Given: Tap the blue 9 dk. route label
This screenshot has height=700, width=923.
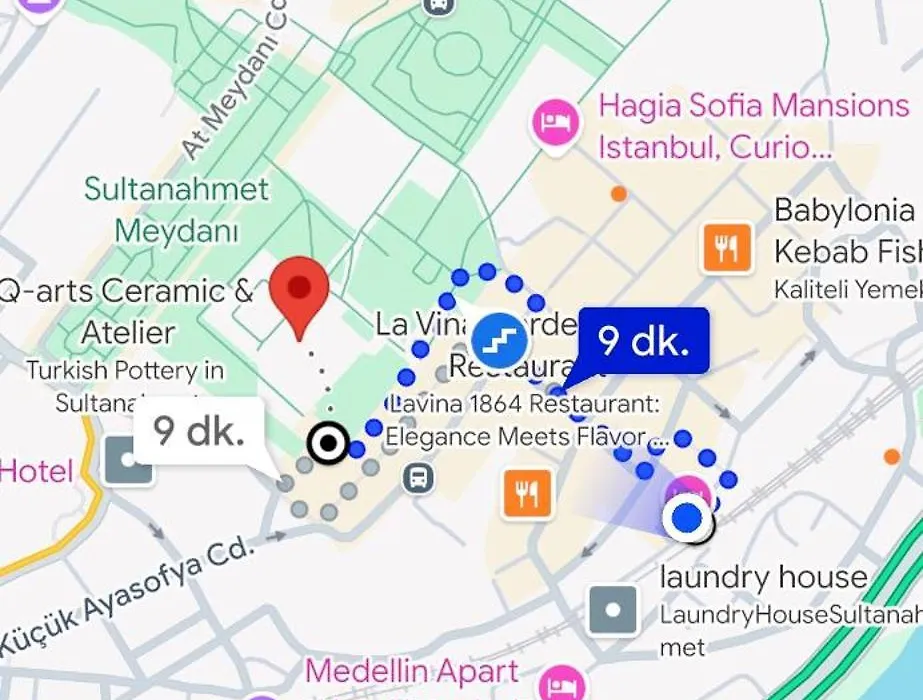Looking at the screenshot, I should (643, 341).
